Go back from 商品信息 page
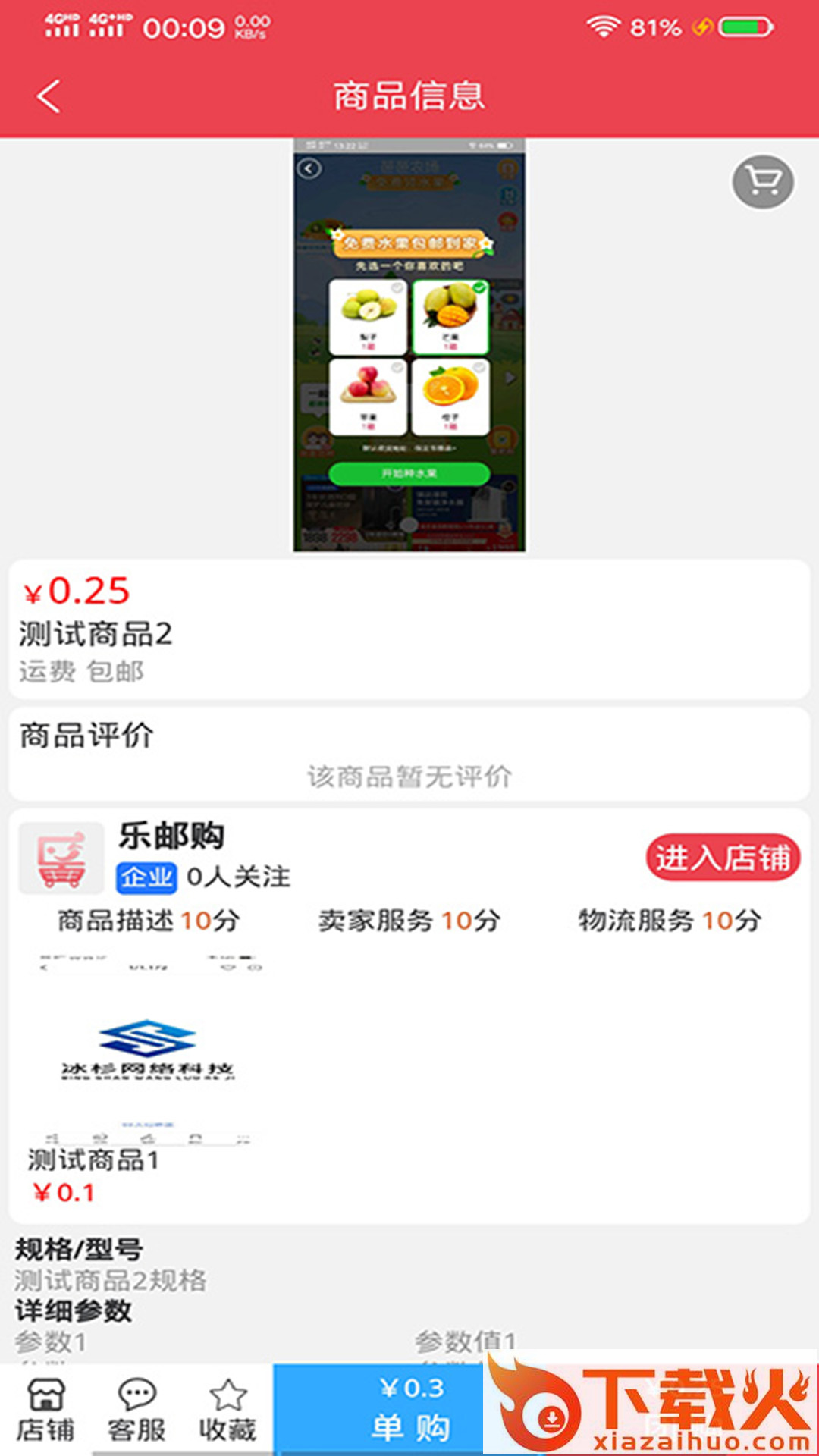The width and height of the screenshot is (819, 1456). click(x=49, y=97)
